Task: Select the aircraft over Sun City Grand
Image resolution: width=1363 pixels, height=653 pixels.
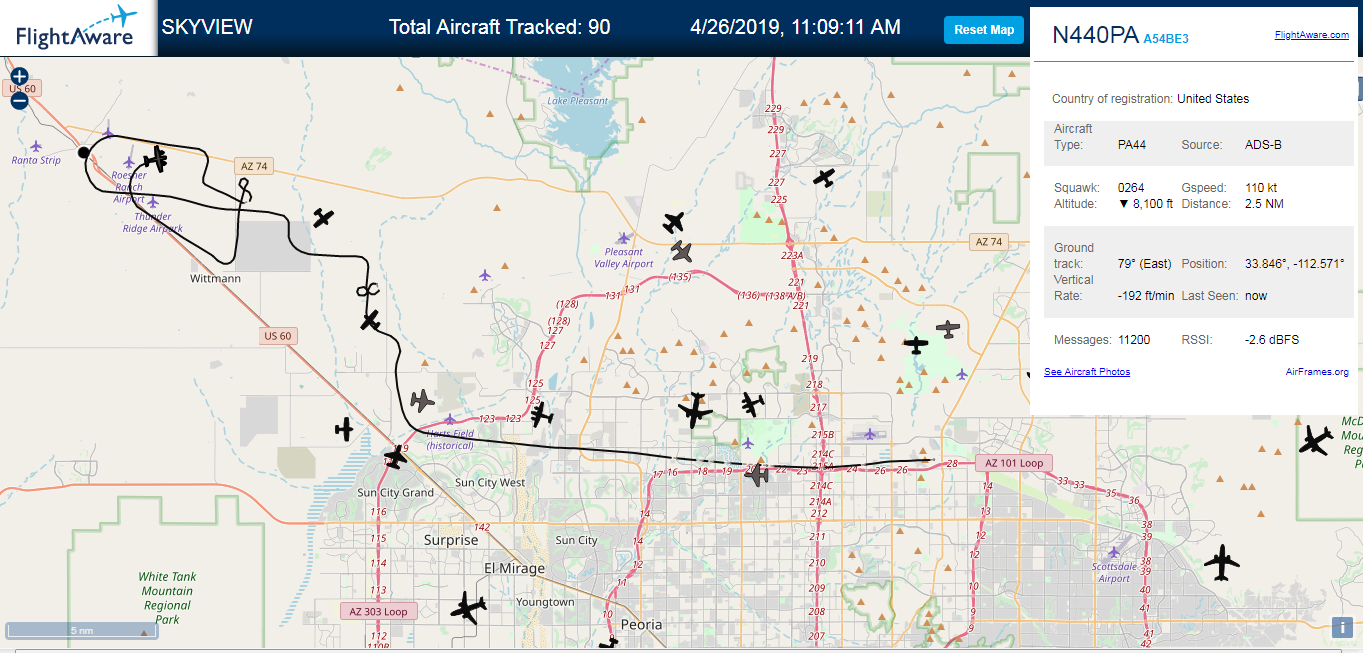Action: 396,457
